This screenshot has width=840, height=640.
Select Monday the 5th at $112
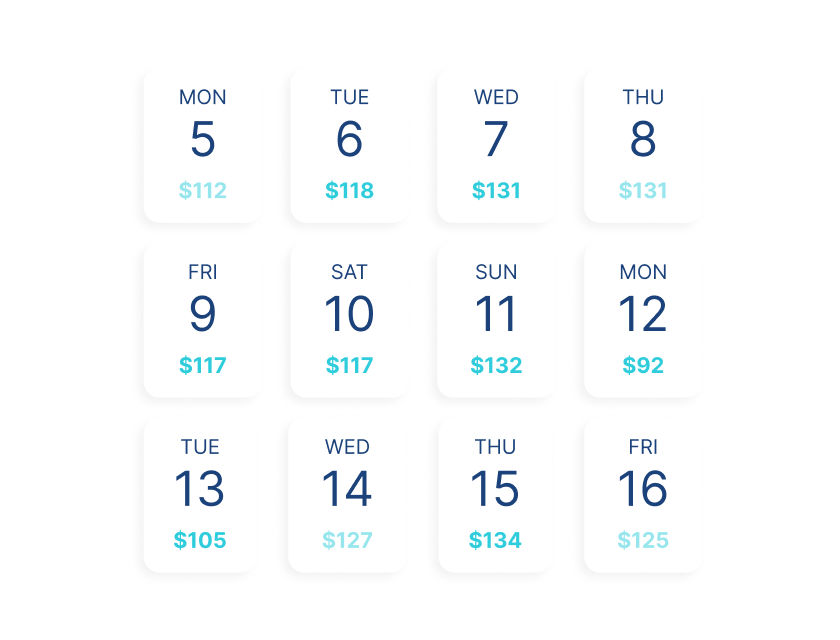click(x=202, y=145)
